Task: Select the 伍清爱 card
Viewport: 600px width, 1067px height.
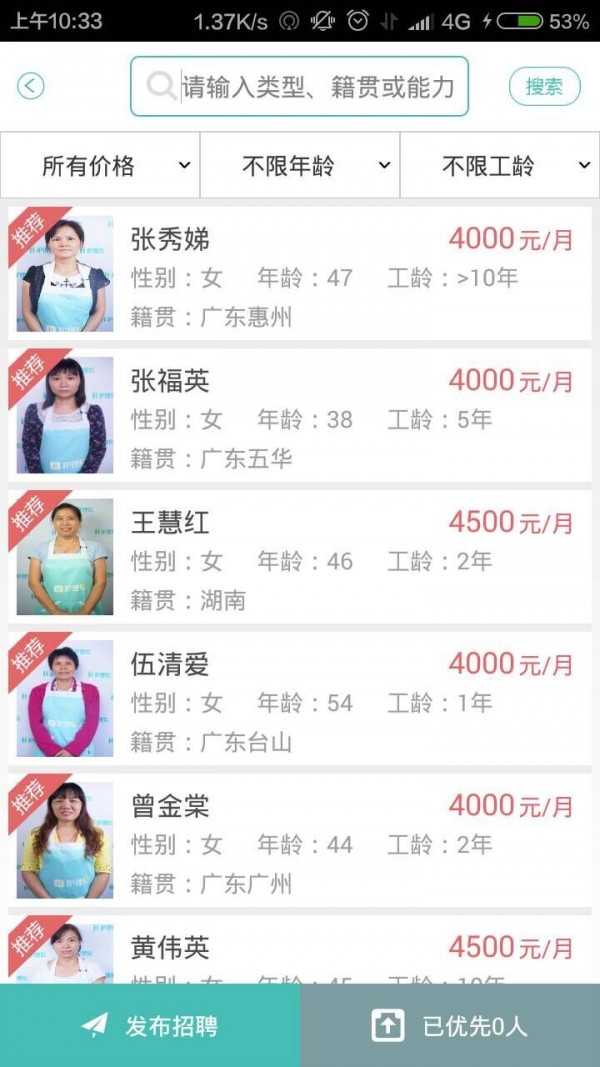Action: coord(300,699)
